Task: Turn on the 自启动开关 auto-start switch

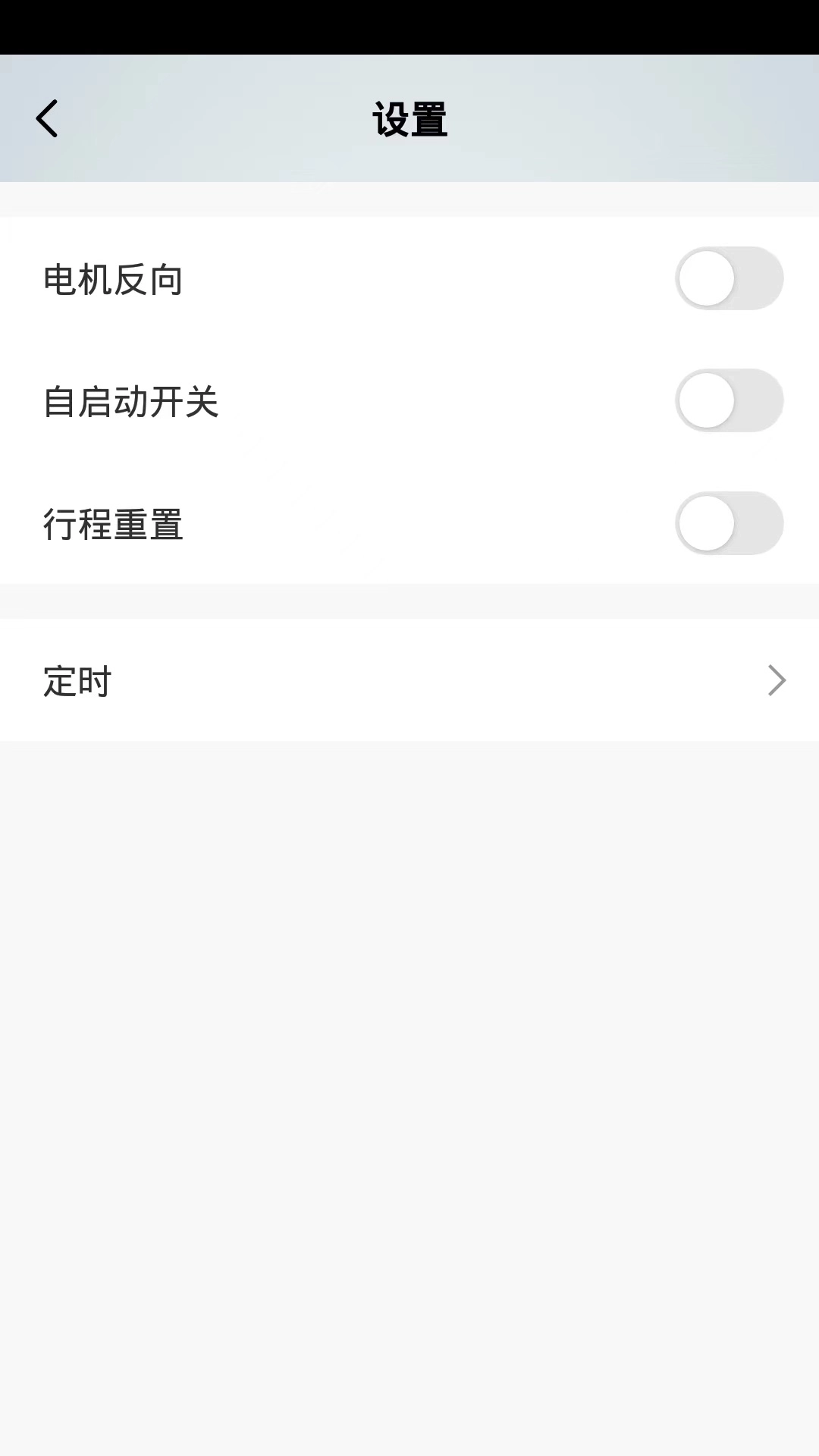Action: click(728, 400)
